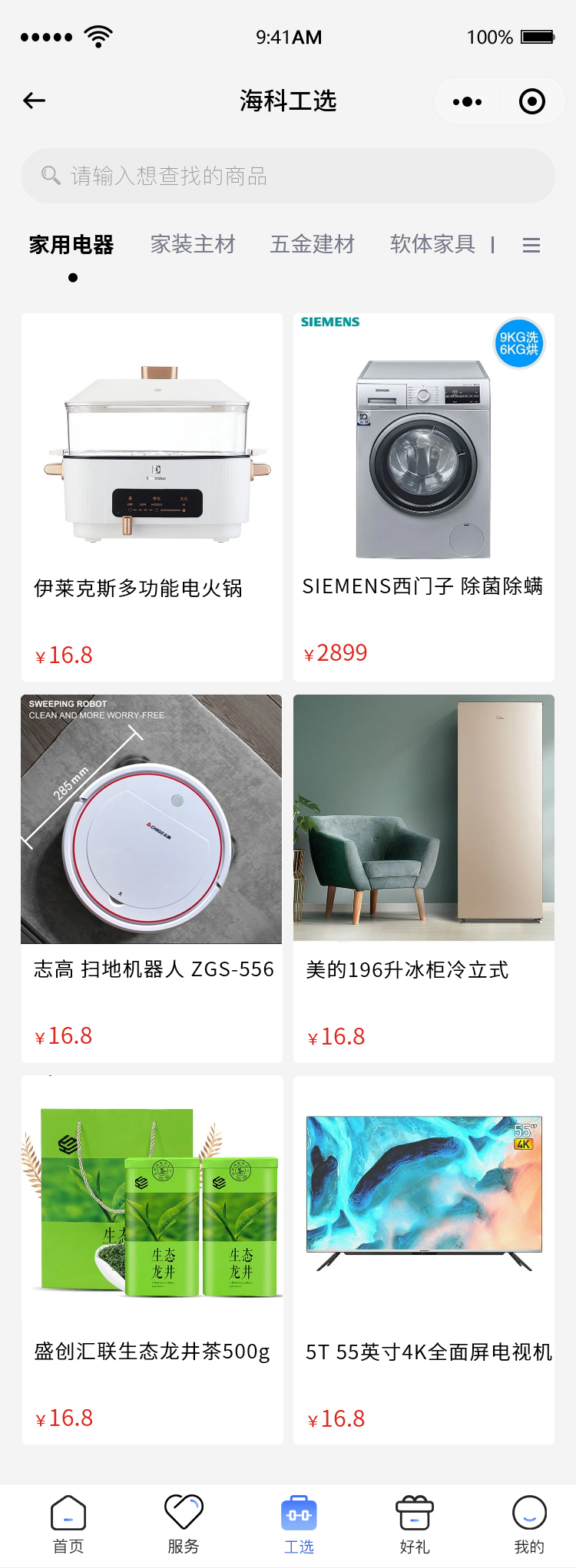This screenshot has height=1568, width=576.
Task: Switch to the 五金建材 category
Action: 313,245
